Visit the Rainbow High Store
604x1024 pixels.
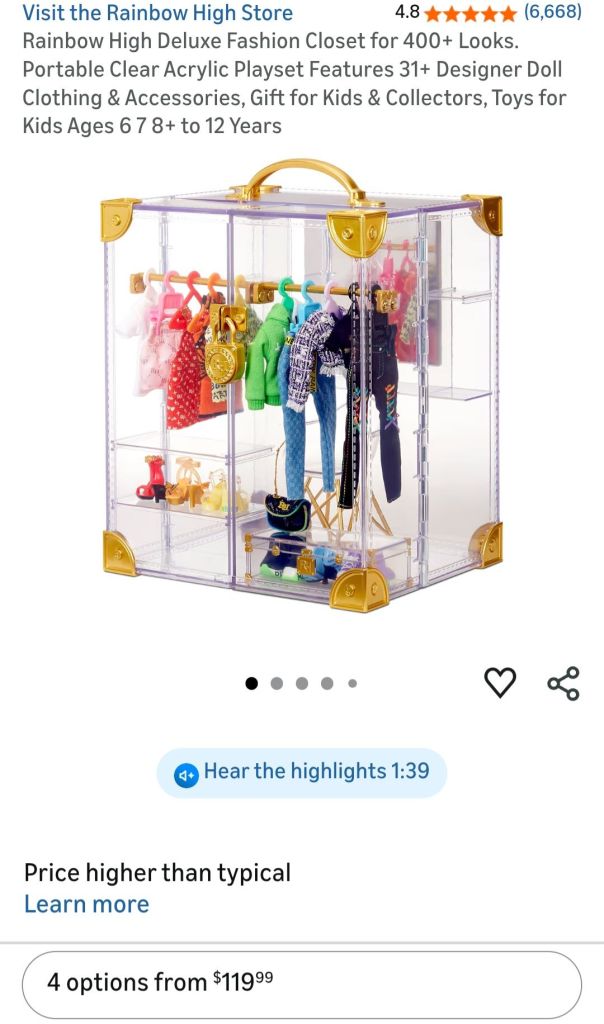(x=158, y=13)
